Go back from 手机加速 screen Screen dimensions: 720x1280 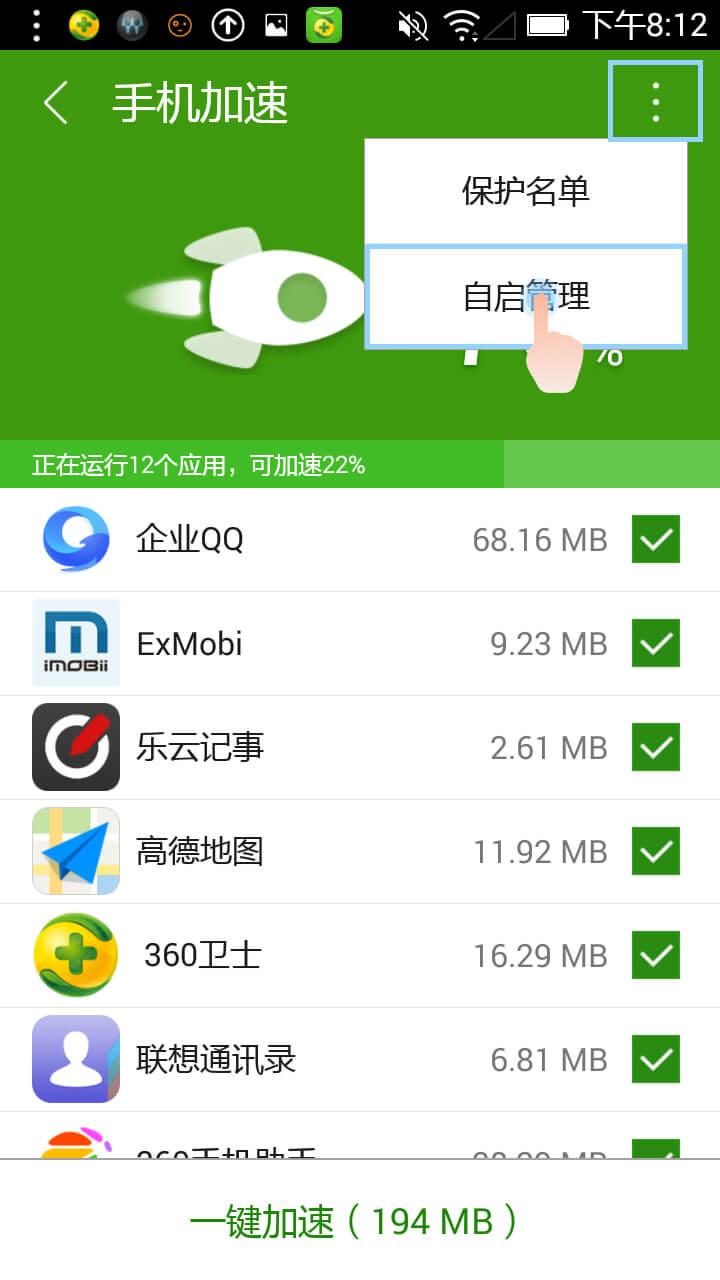pos(56,102)
